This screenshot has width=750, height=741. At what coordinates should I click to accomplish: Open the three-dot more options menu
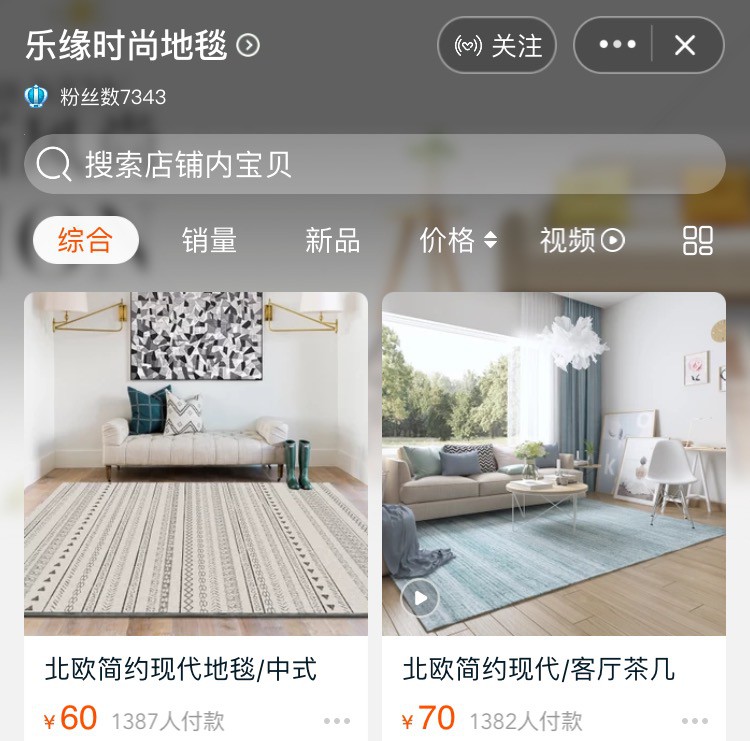[616, 45]
